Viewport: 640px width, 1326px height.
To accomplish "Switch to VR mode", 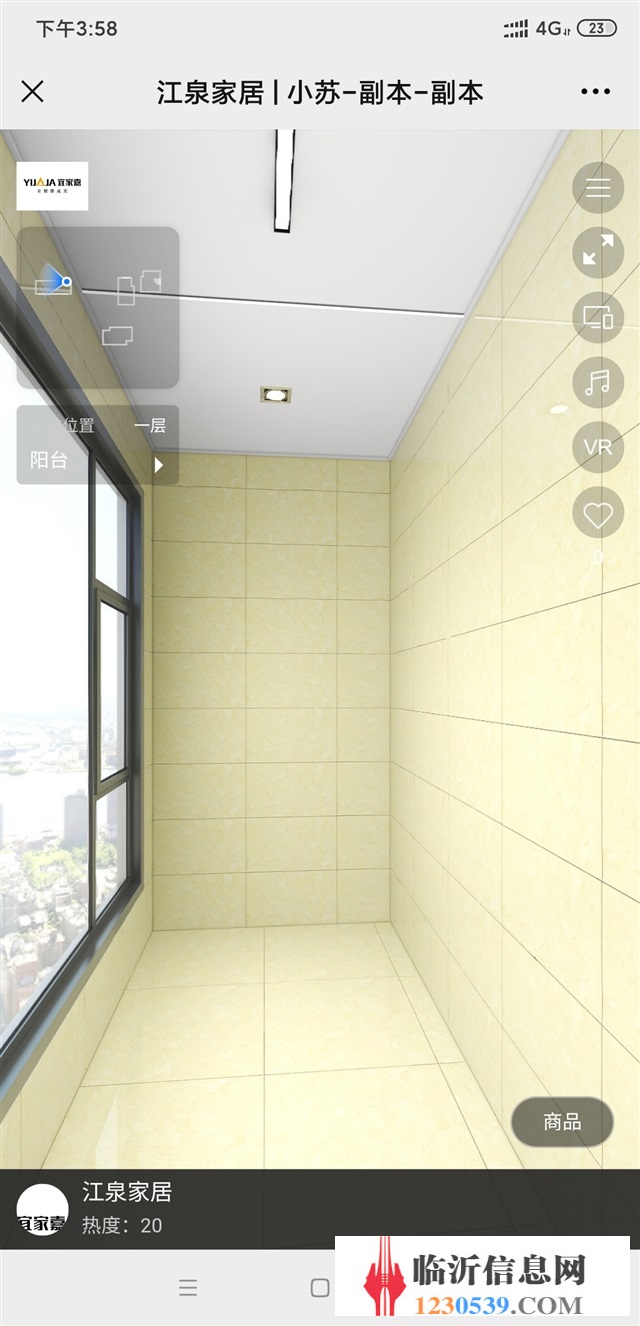I will (x=598, y=447).
